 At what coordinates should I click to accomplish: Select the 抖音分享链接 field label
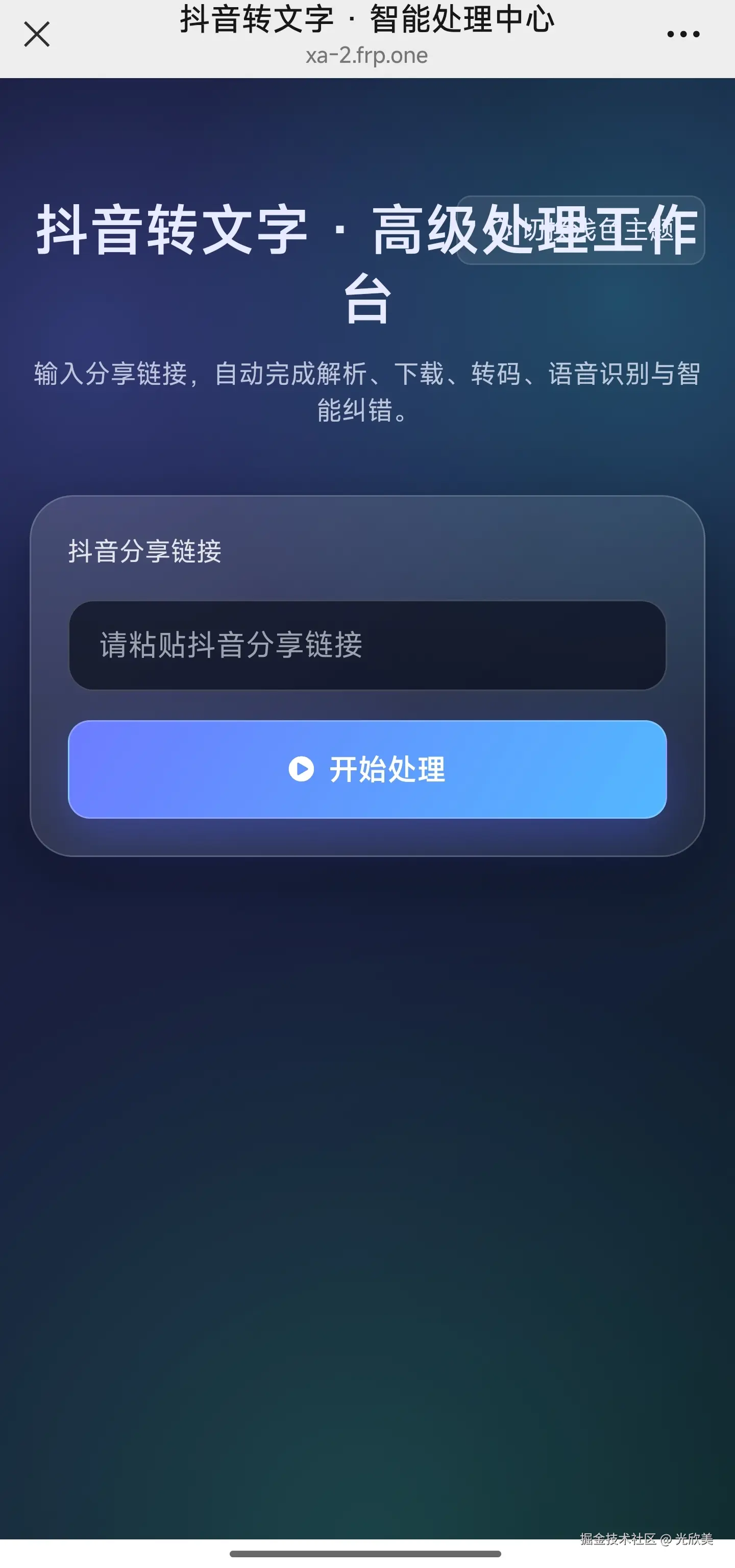click(x=145, y=553)
